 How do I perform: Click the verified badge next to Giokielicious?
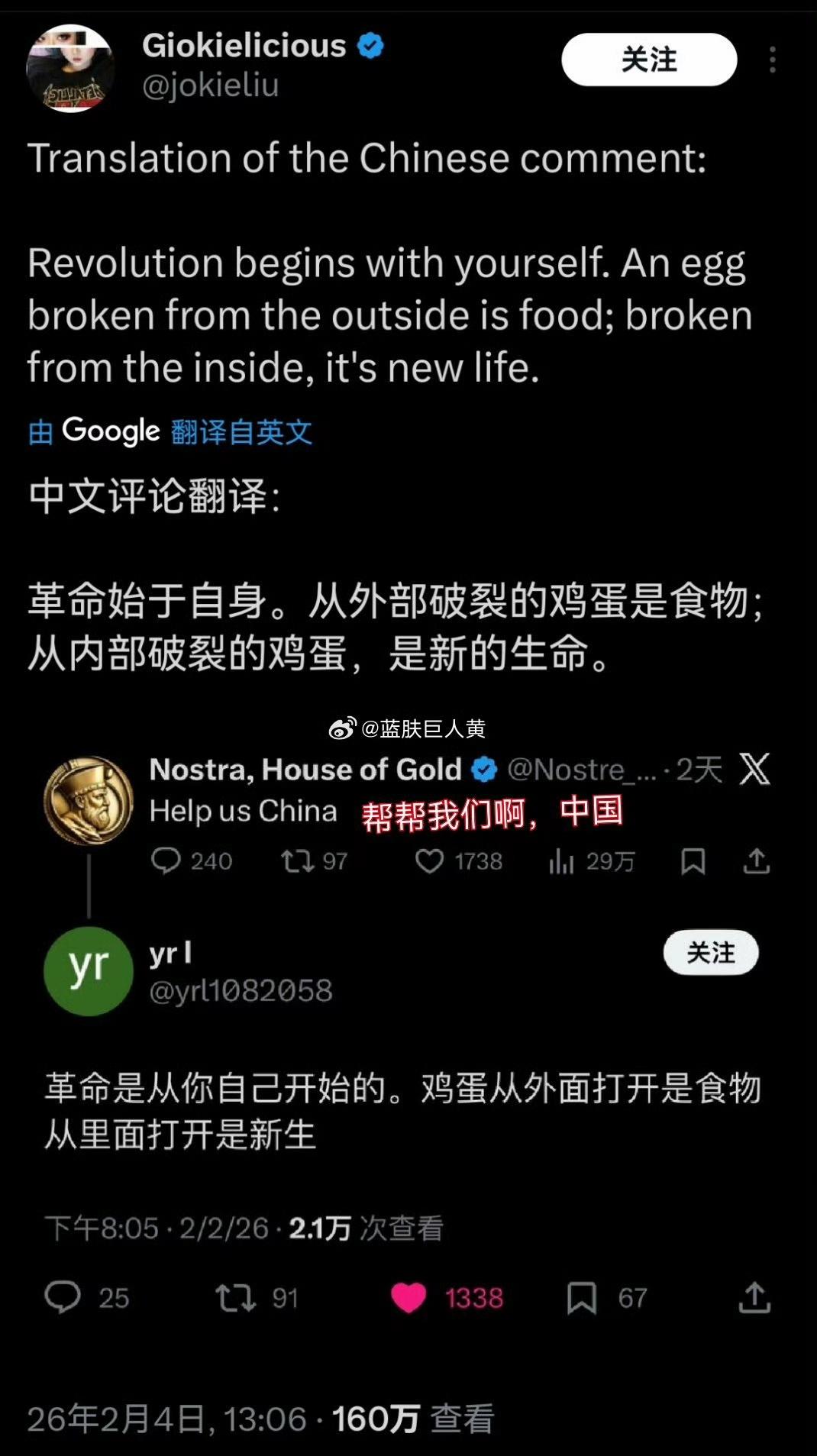coord(370,44)
